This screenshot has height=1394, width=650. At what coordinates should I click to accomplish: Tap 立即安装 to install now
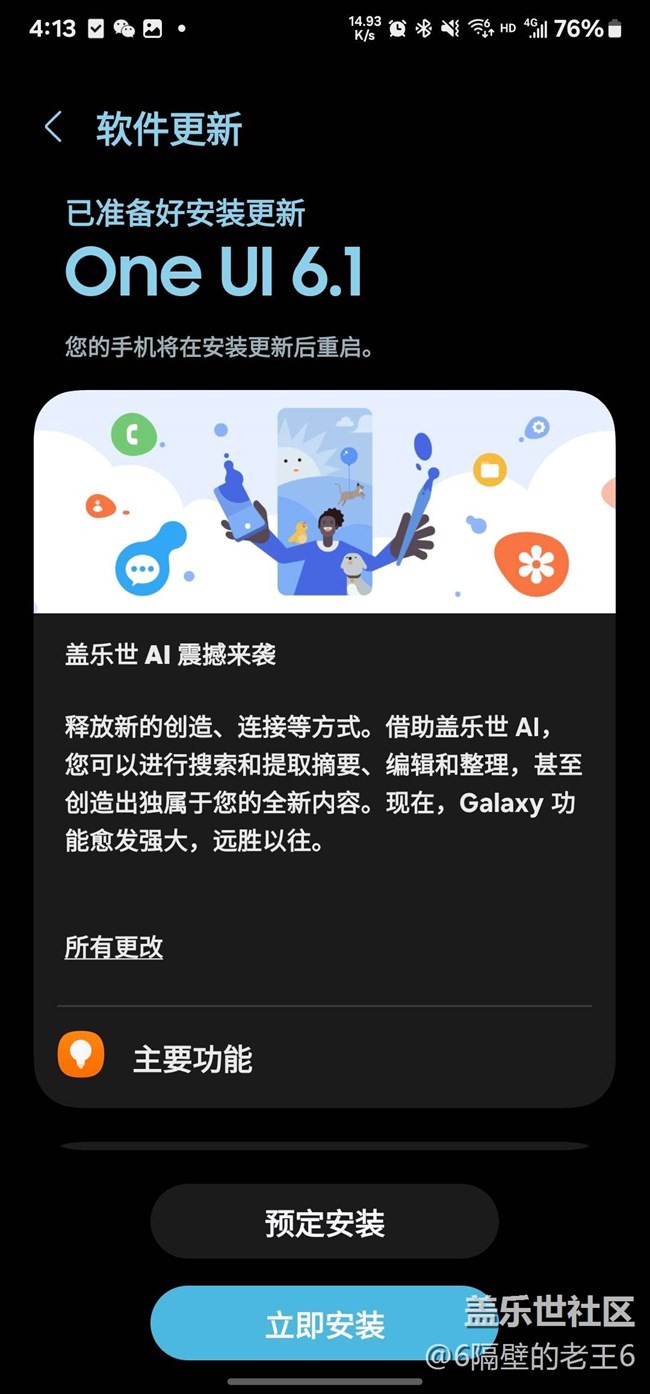point(324,1325)
